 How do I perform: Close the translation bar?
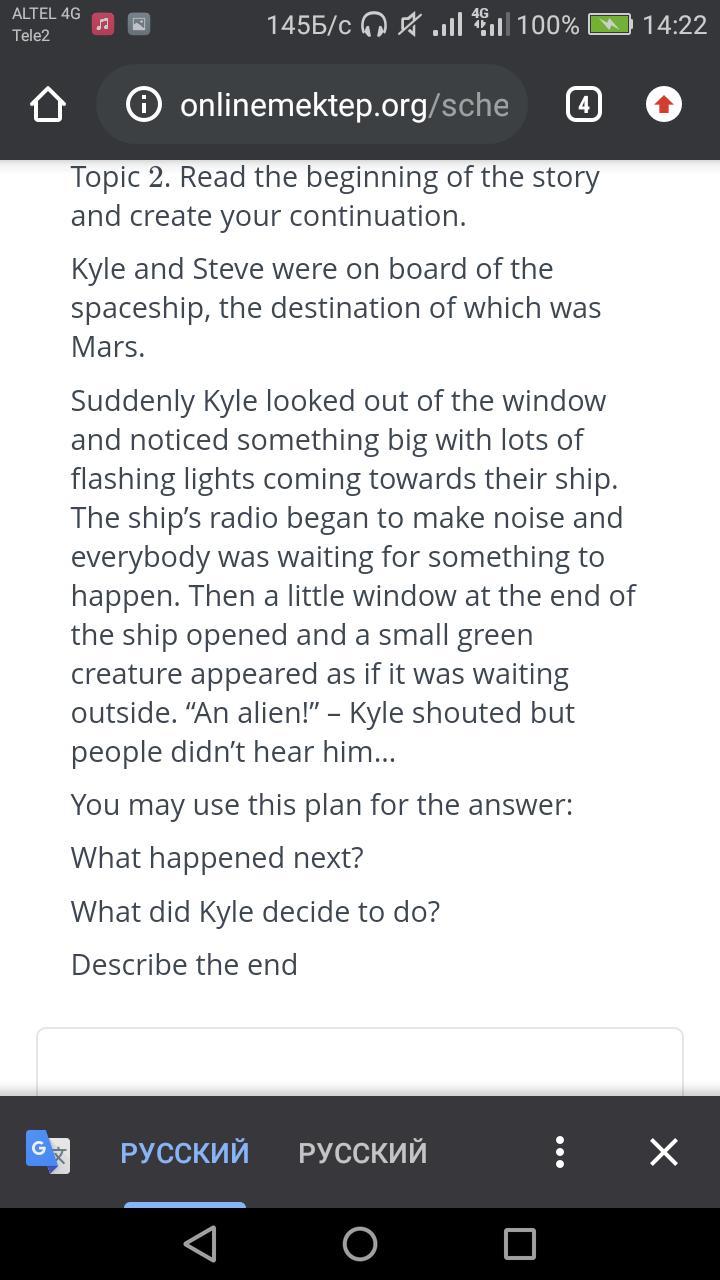click(664, 1152)
